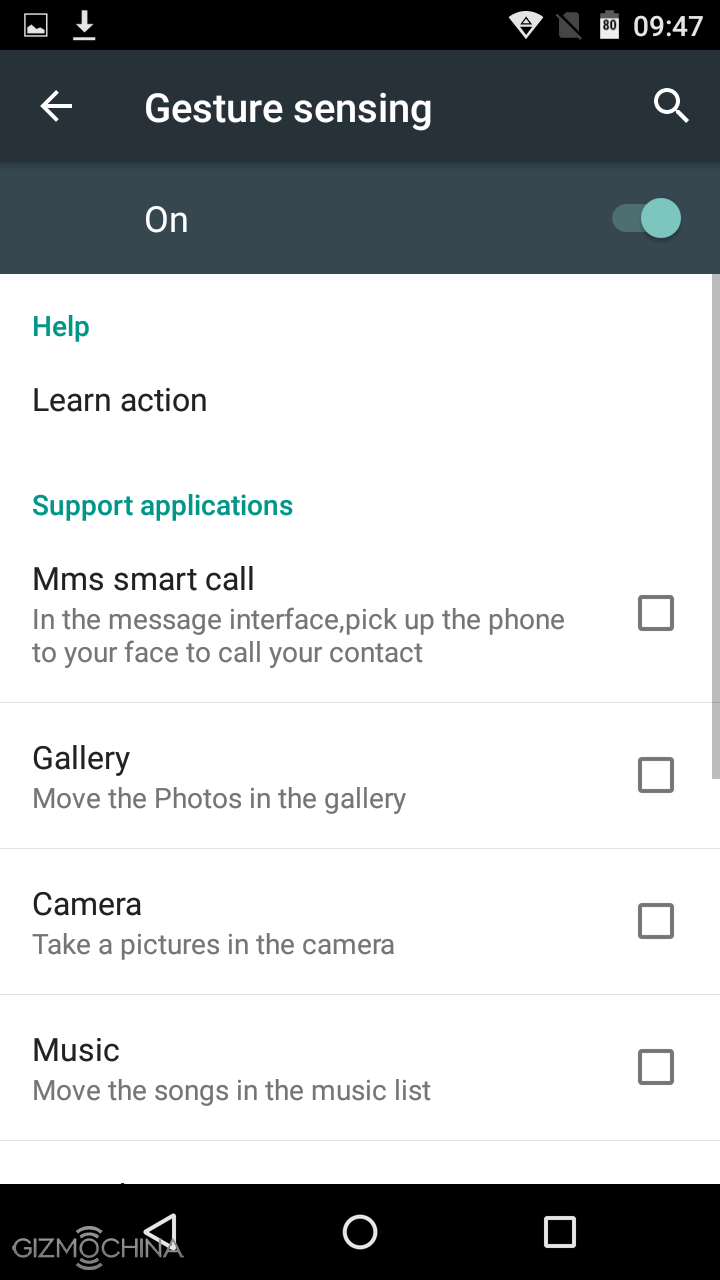Select the Music gesture checkbox
This screenshot has height=1280, width=720.
click(655, 1067)
